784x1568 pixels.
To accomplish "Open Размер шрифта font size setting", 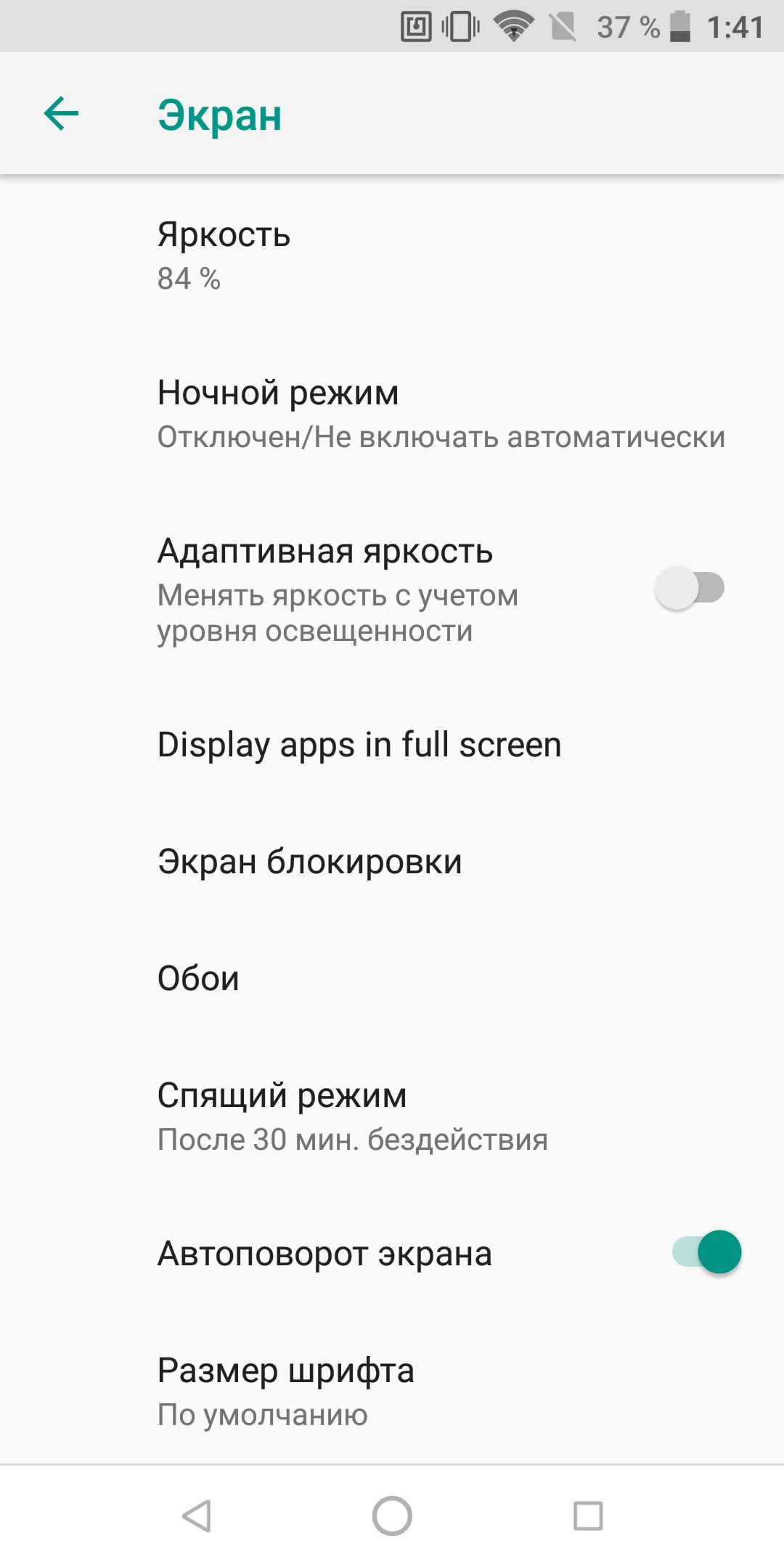I will [392, 1392].
